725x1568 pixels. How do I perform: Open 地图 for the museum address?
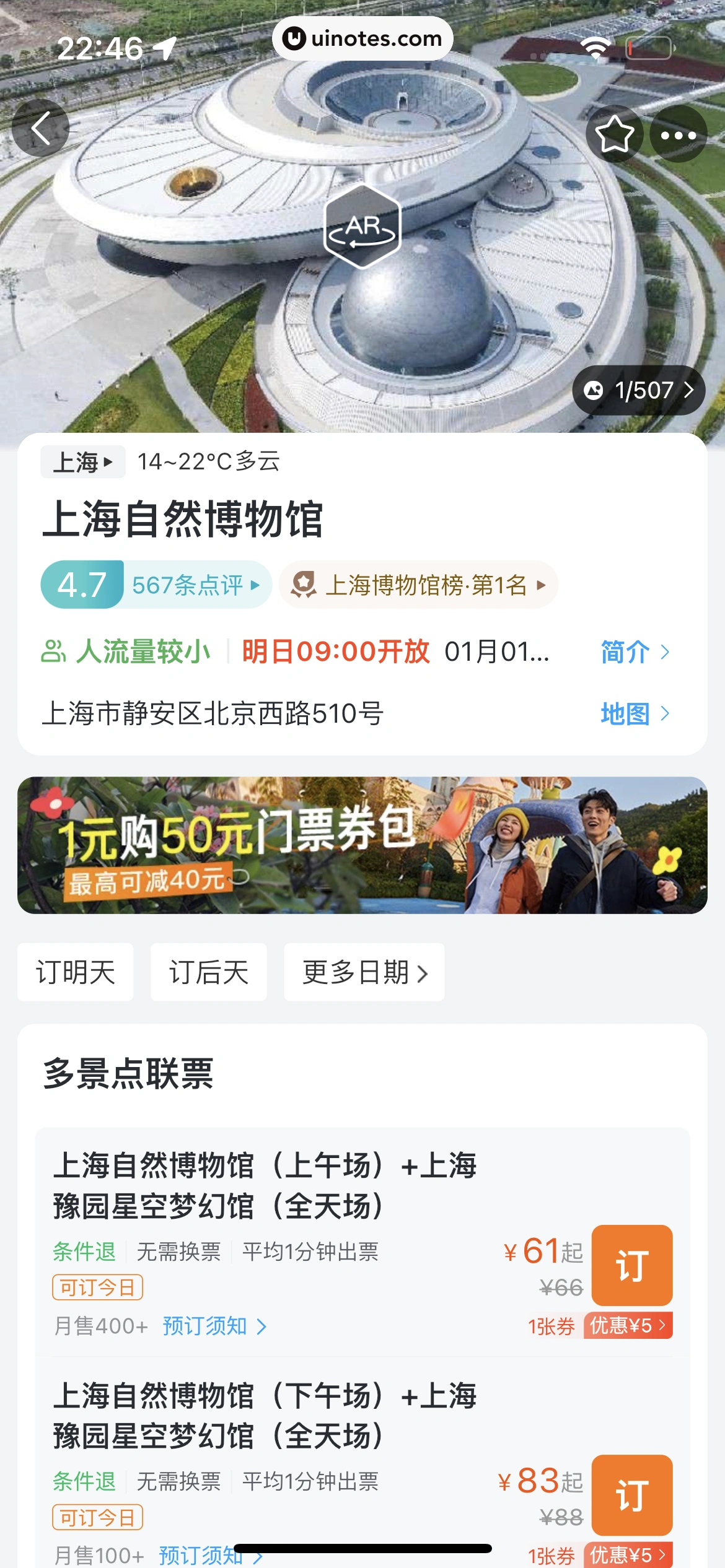point(635,714)
